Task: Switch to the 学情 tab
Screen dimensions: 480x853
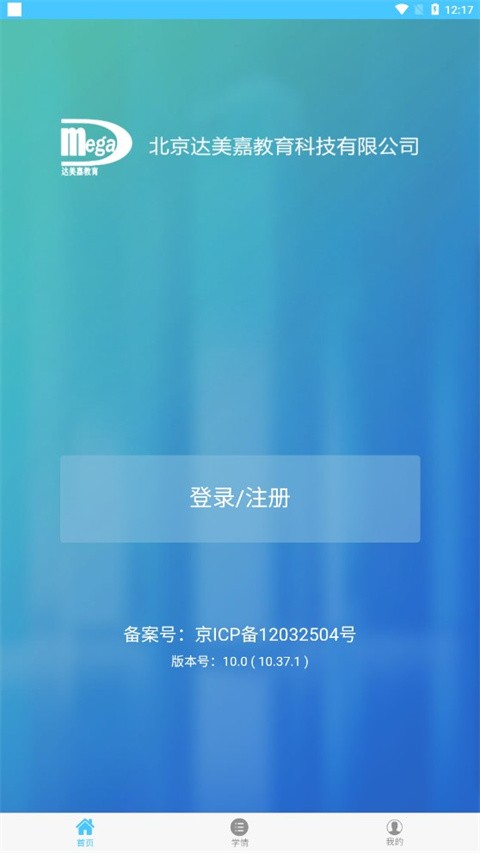Action: click(x=239, y=832)
